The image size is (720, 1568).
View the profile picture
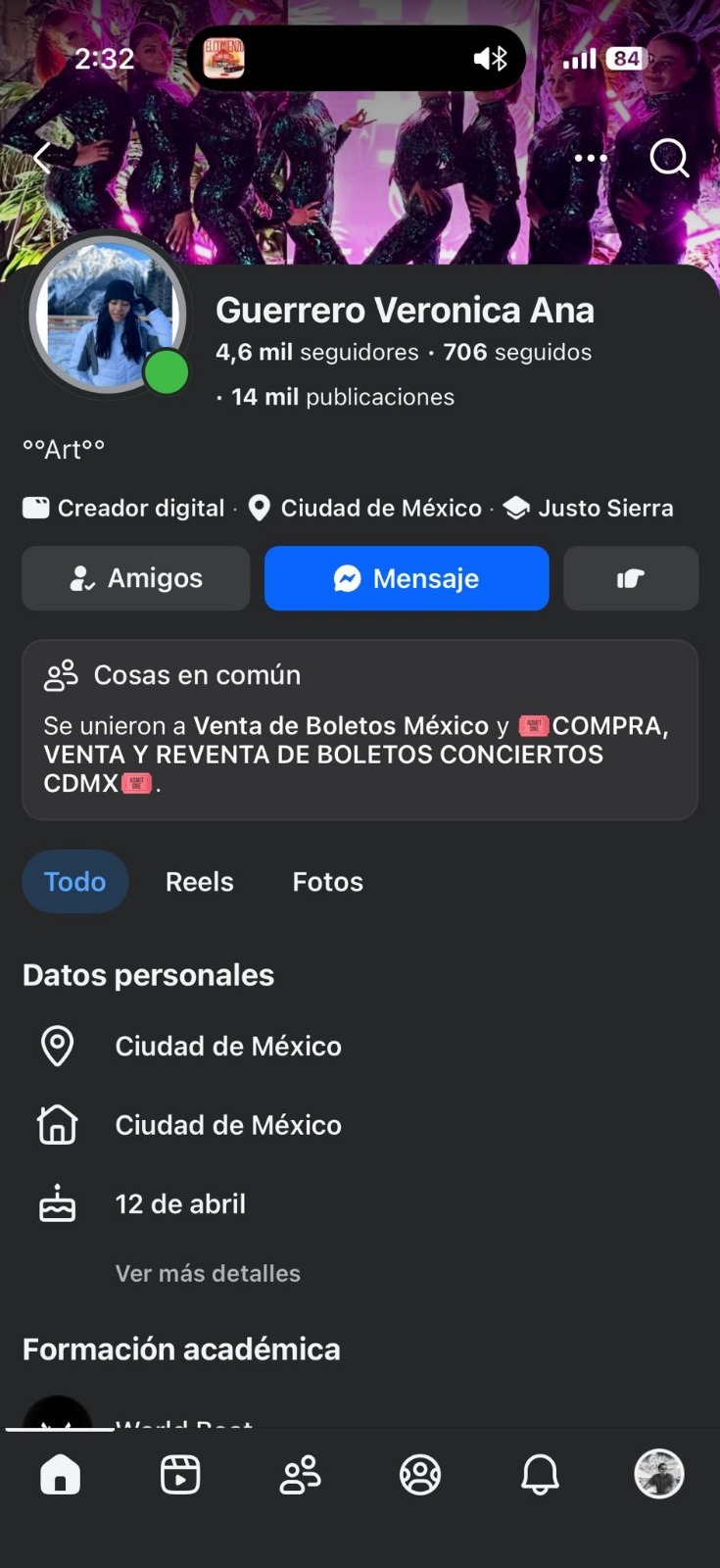[107, 314]
